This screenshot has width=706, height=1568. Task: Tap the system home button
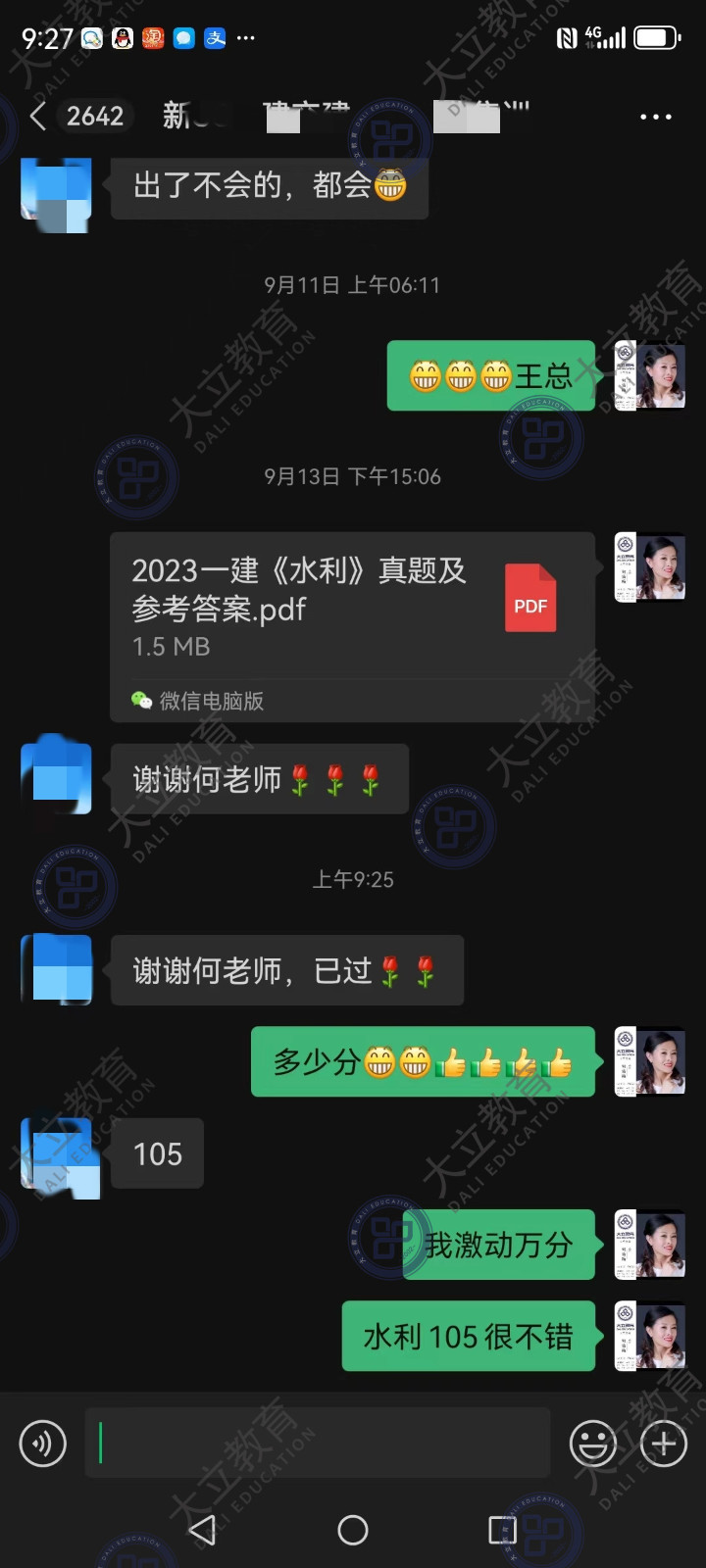click(x=352, y=1530)
